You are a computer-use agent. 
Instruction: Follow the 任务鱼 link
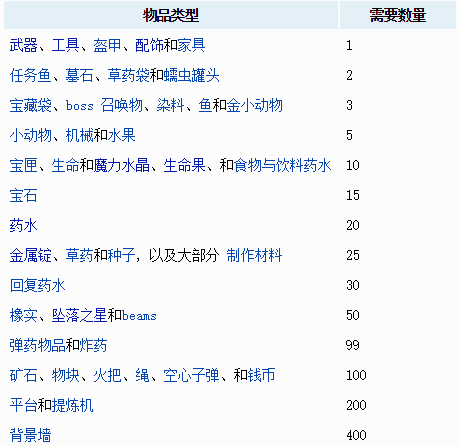(30, 75)
